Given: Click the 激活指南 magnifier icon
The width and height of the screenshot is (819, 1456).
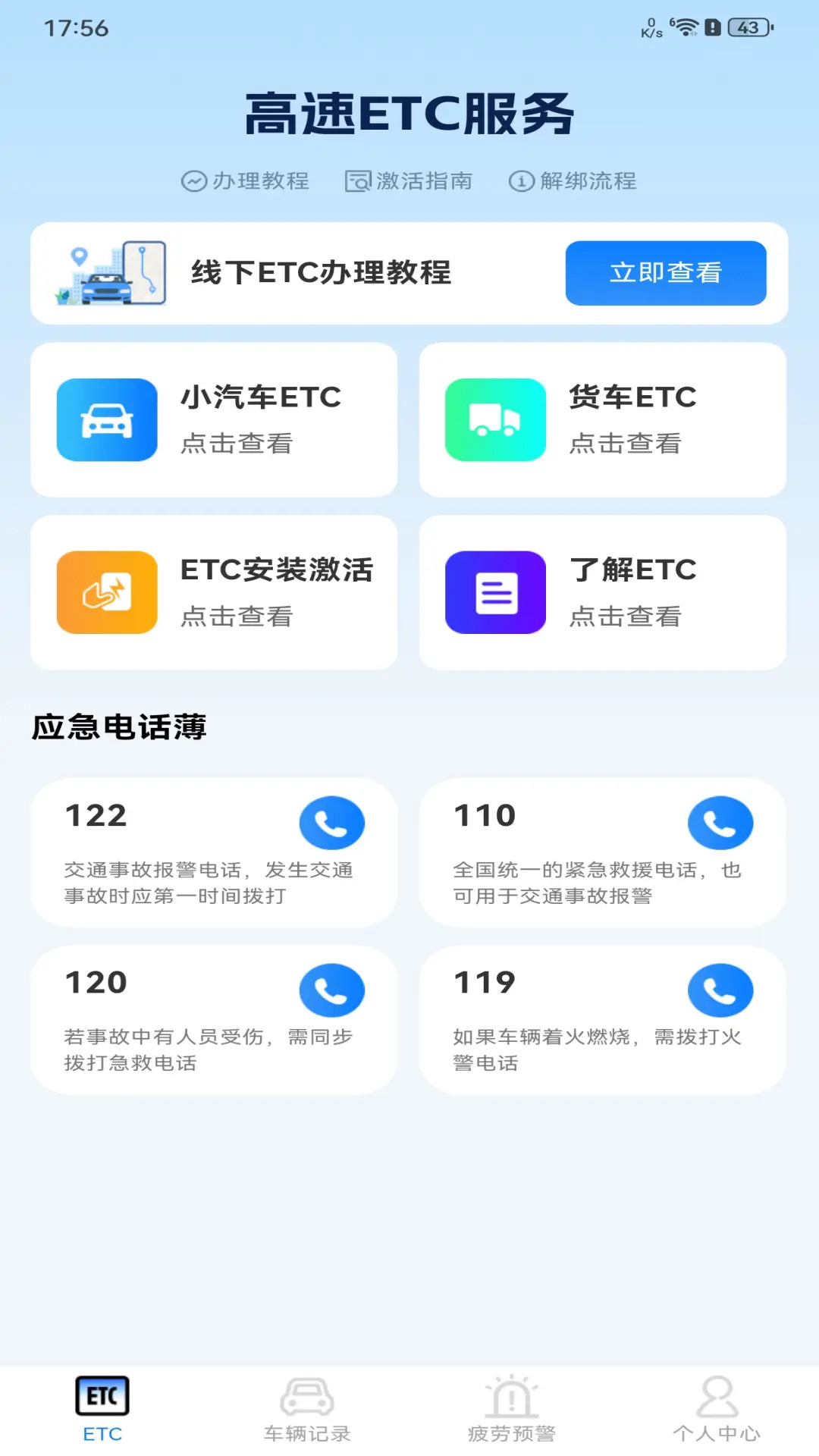Looking at the screenshot, I should [359, 181].
